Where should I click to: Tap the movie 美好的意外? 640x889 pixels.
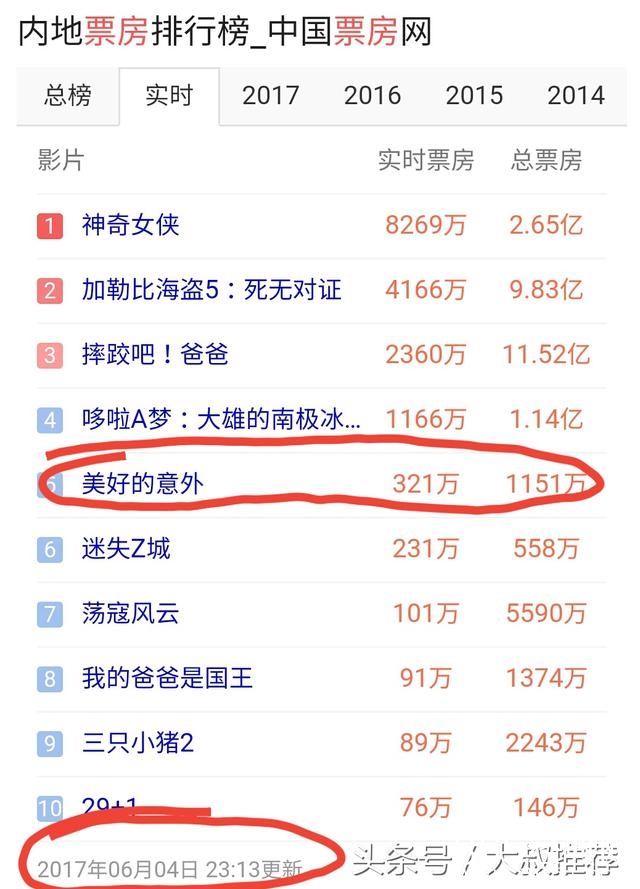click(x=143, y=484)
